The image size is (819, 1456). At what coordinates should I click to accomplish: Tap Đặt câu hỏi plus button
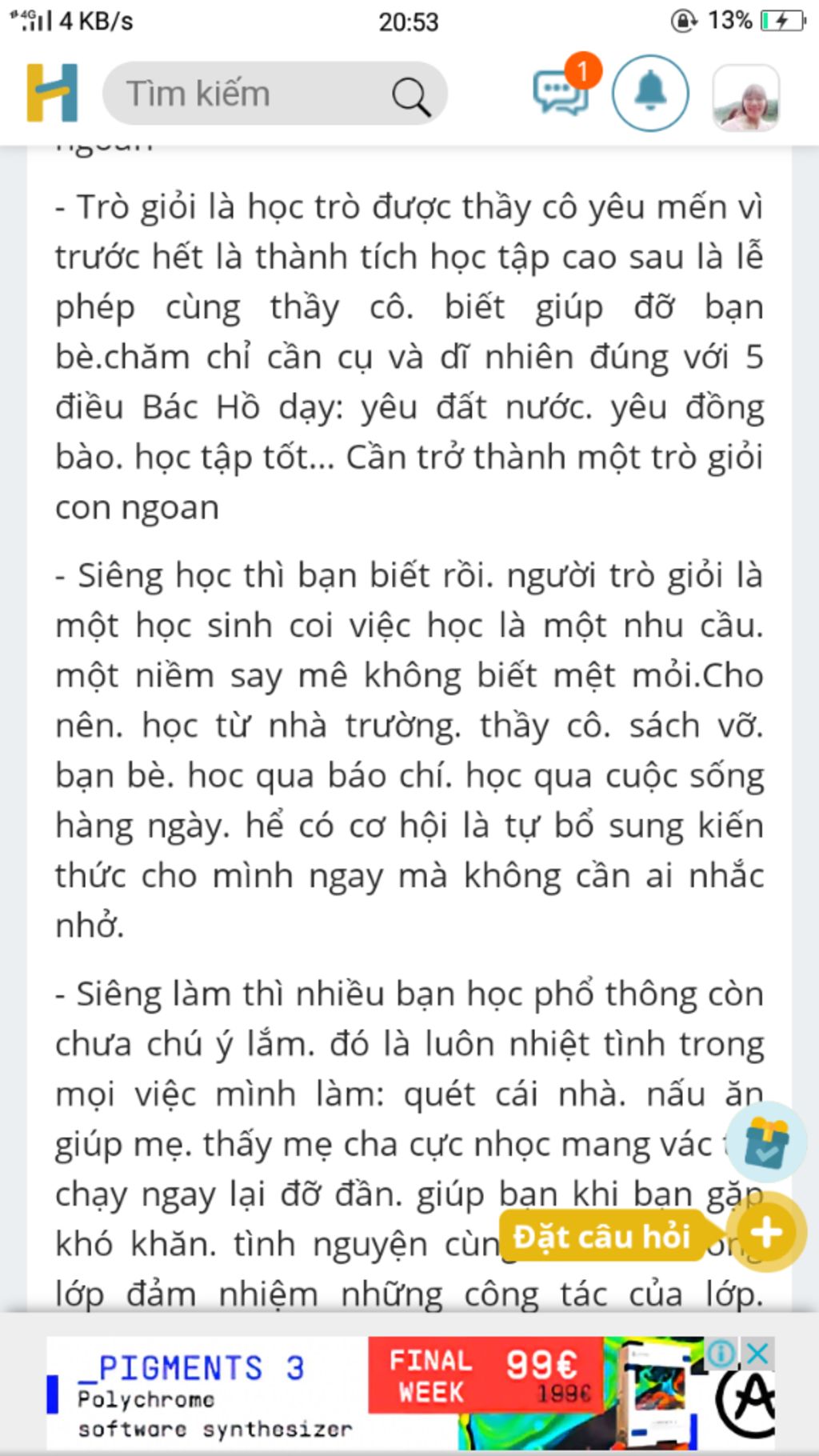point(766,1233)
